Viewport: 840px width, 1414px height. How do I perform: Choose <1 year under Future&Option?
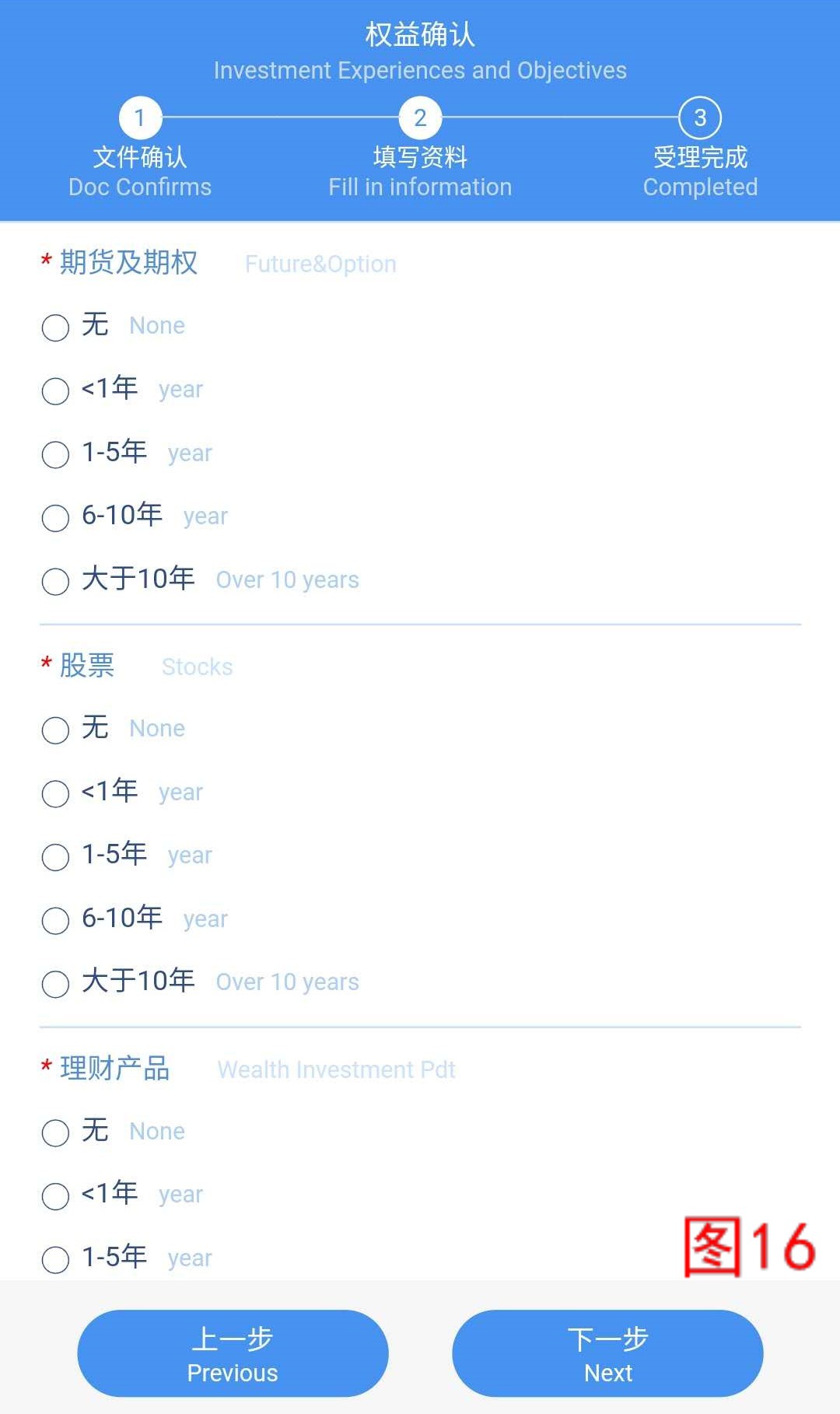click(x=55, y=390)
